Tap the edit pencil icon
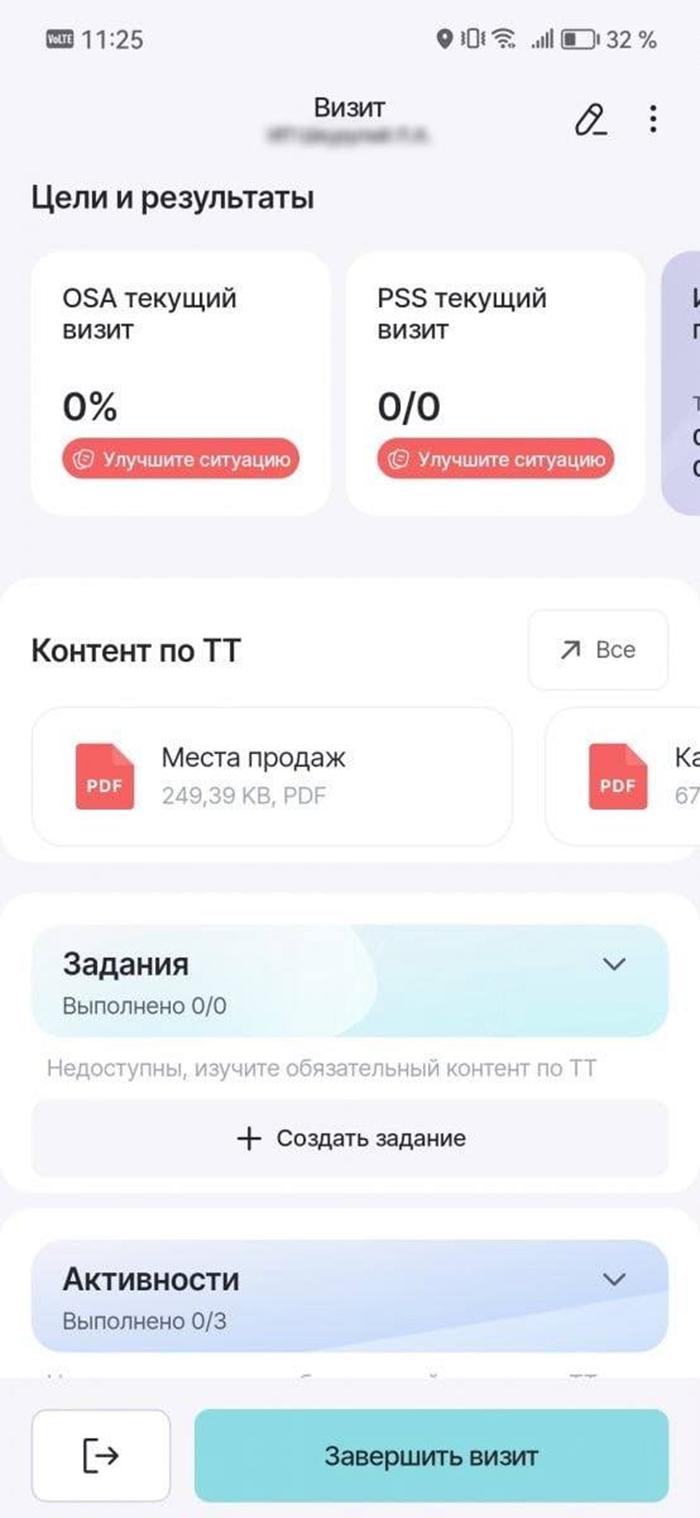This screenshot has height=1518, width=700. pyautogui.click(x=590, y=120)
